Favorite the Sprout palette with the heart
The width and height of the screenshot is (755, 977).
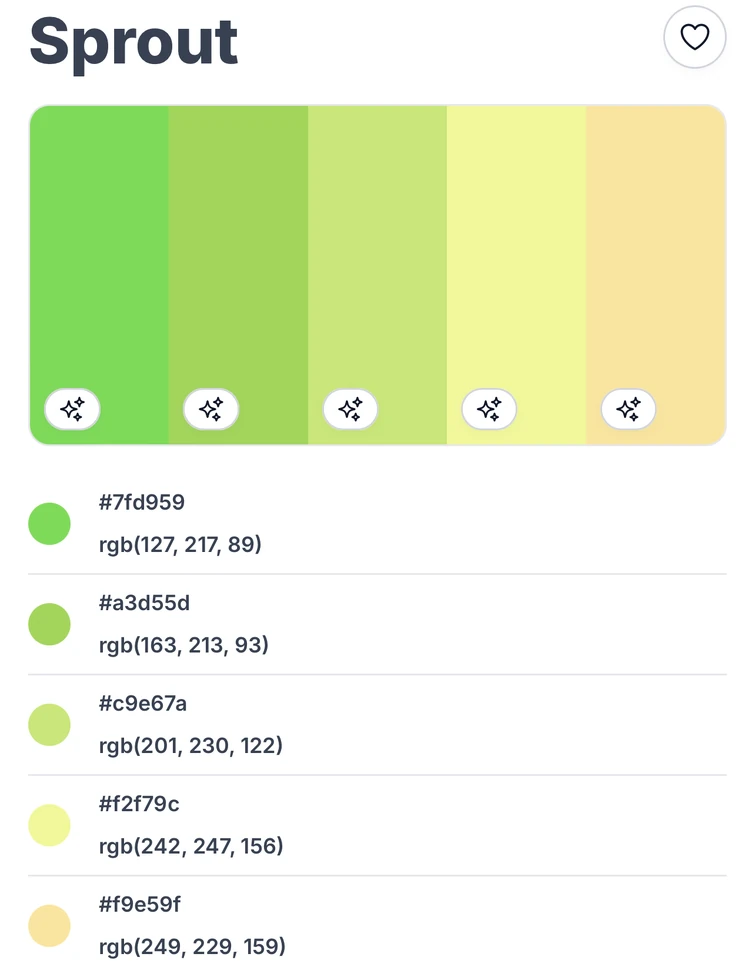[x=695, y=37]
